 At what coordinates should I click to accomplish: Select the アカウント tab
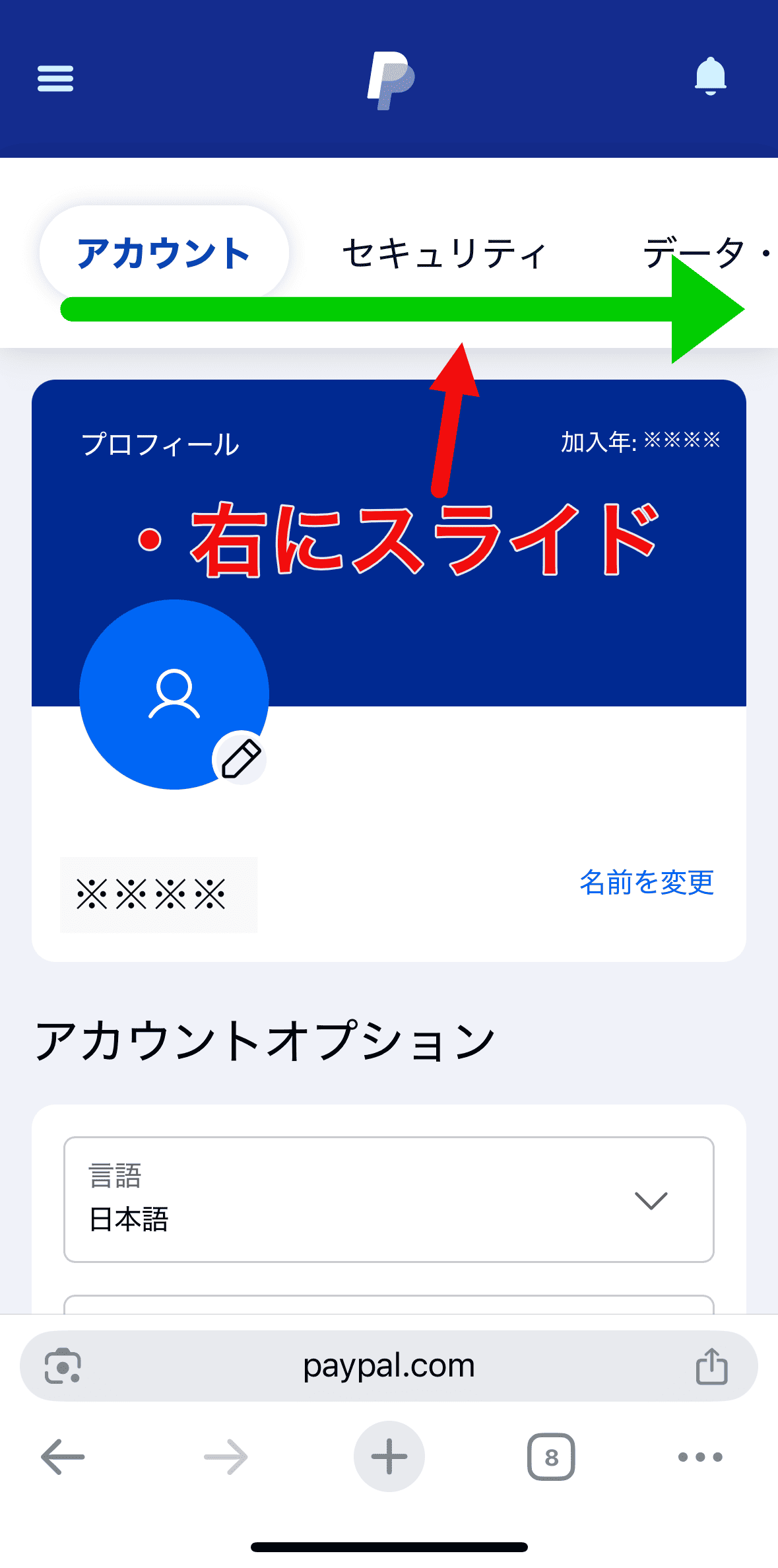coord(164,253)
